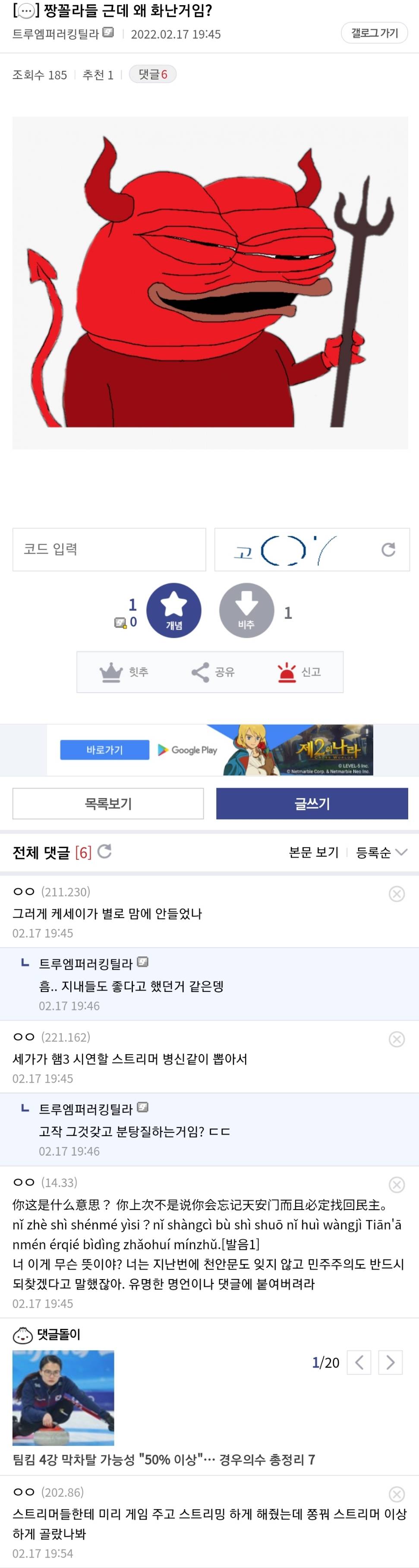Image resolution: width=419 pixels, height=1568 pixels.
Task: Tap 본문 보기 to view post body
Action: (x=313, y=852)
